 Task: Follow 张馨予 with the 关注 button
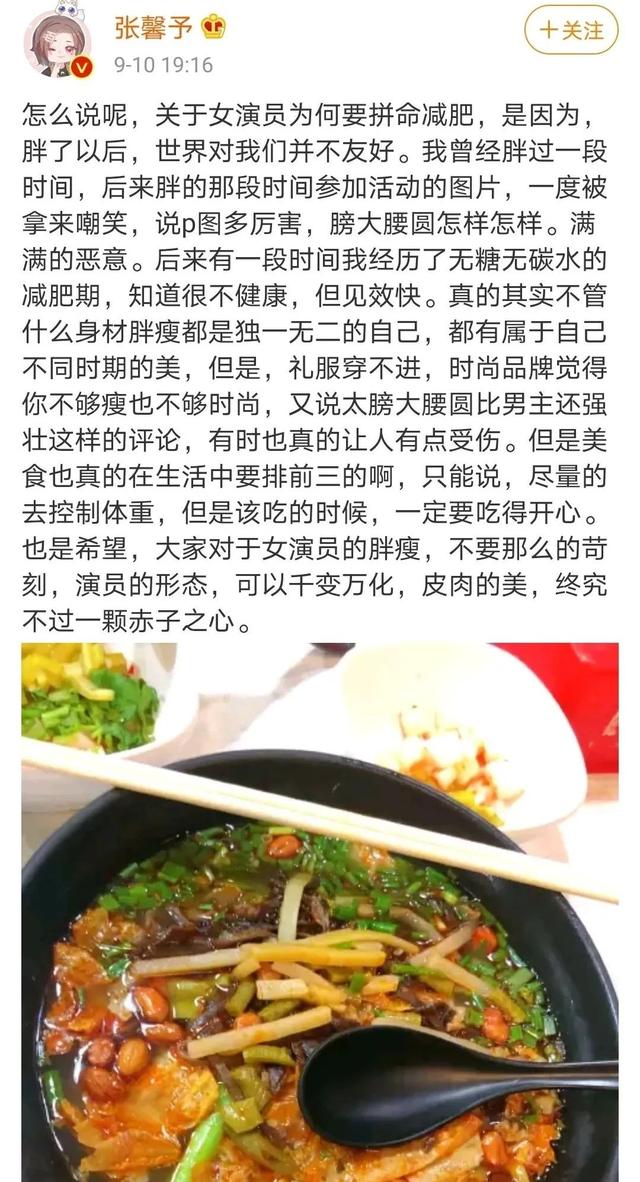click(x=571, y=31)
